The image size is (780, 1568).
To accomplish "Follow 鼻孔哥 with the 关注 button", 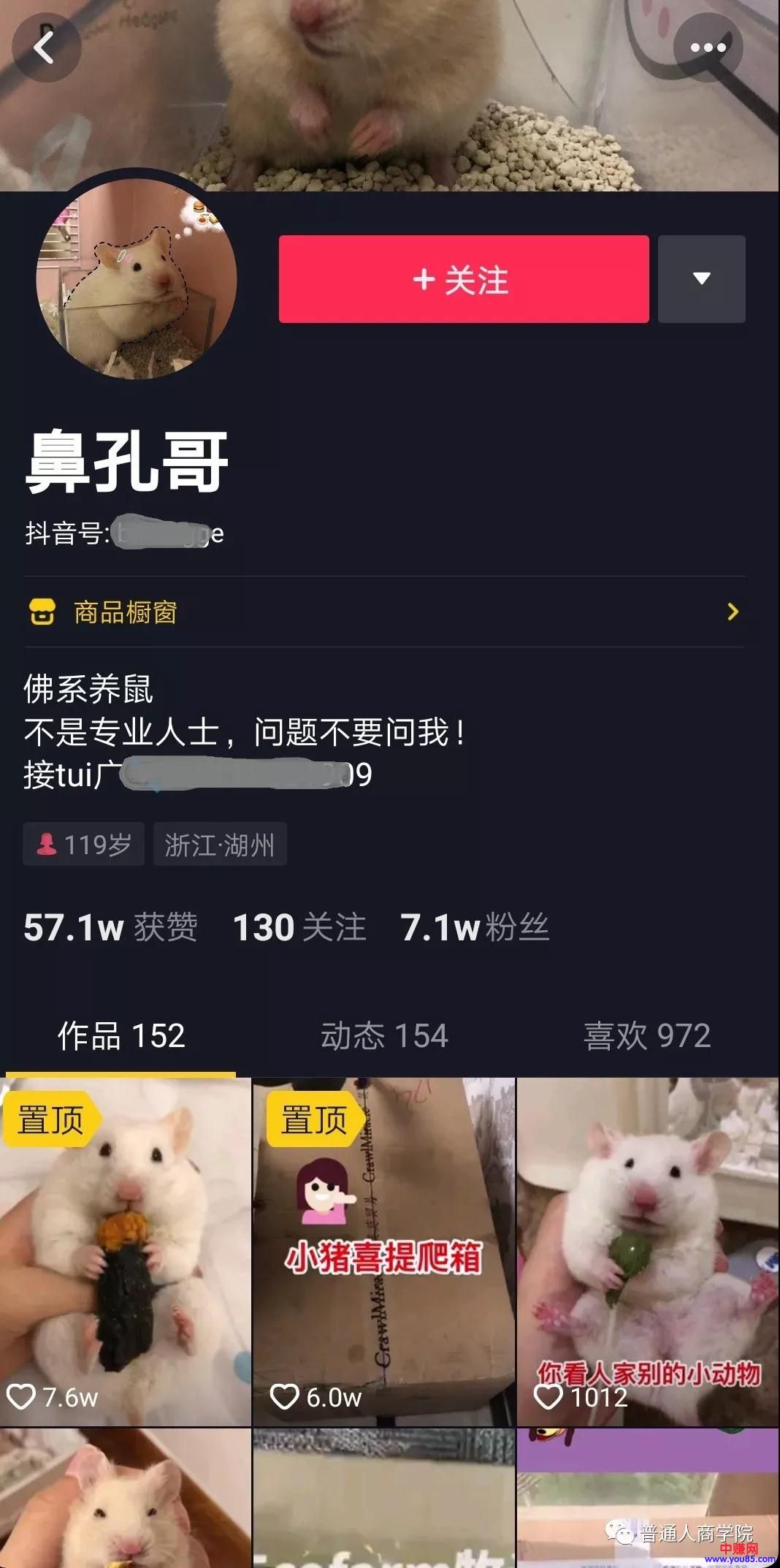I will (x=464, y=279).
